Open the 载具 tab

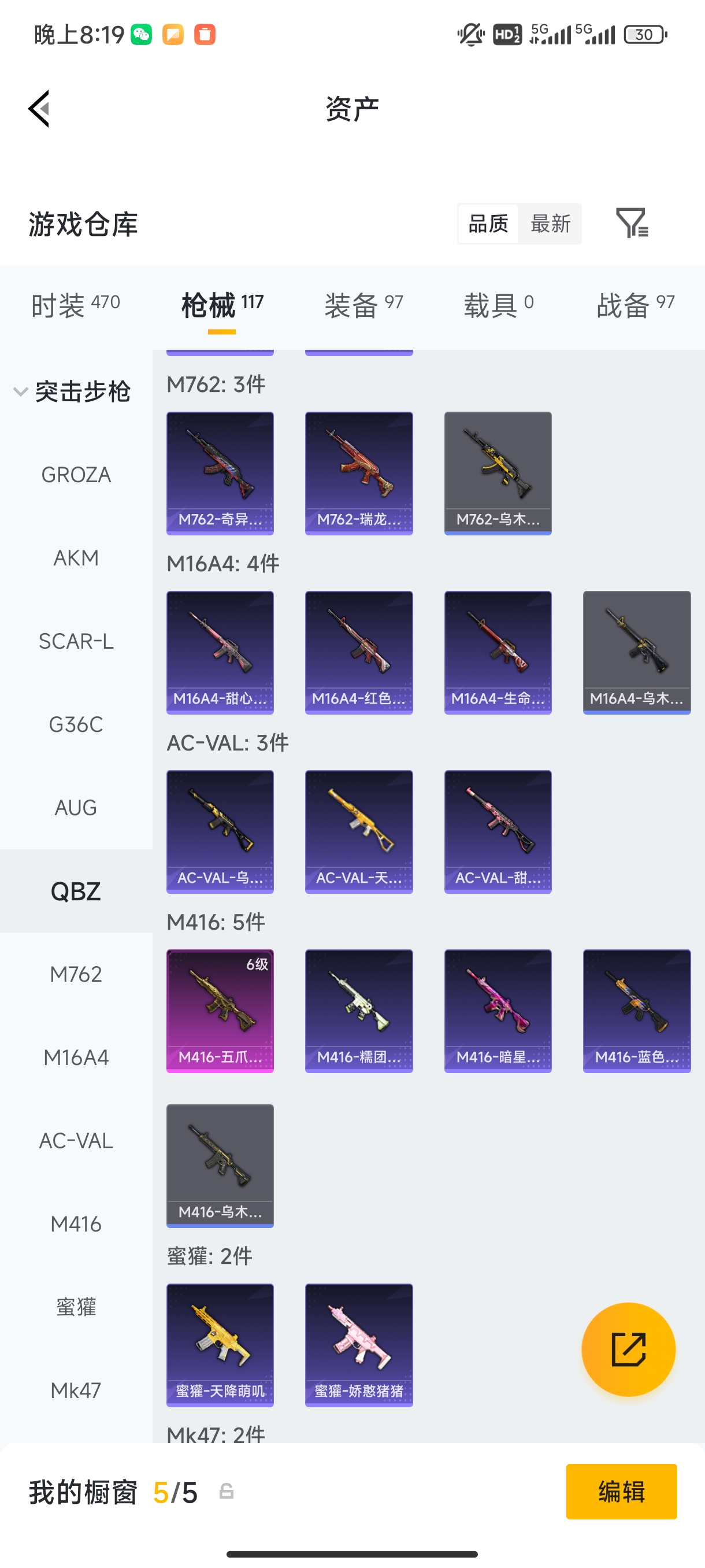[498, 304]
